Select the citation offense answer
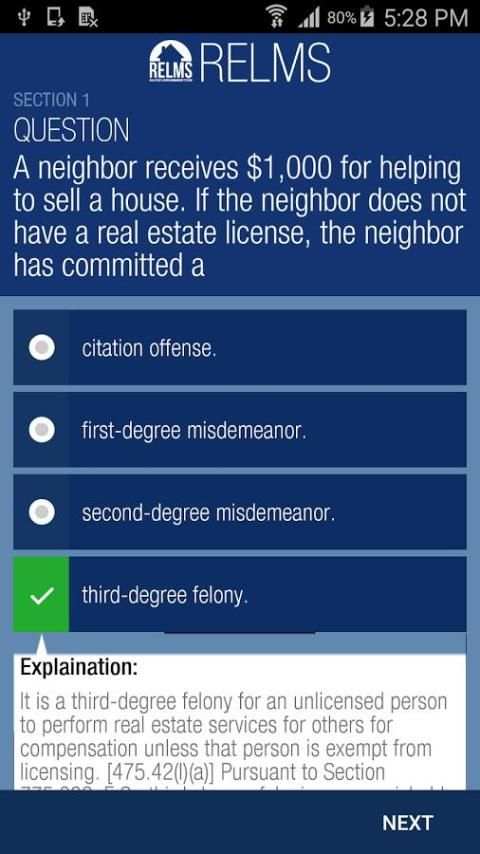The width and height of the screenshot is (480, 854). (x=240, y=347)
